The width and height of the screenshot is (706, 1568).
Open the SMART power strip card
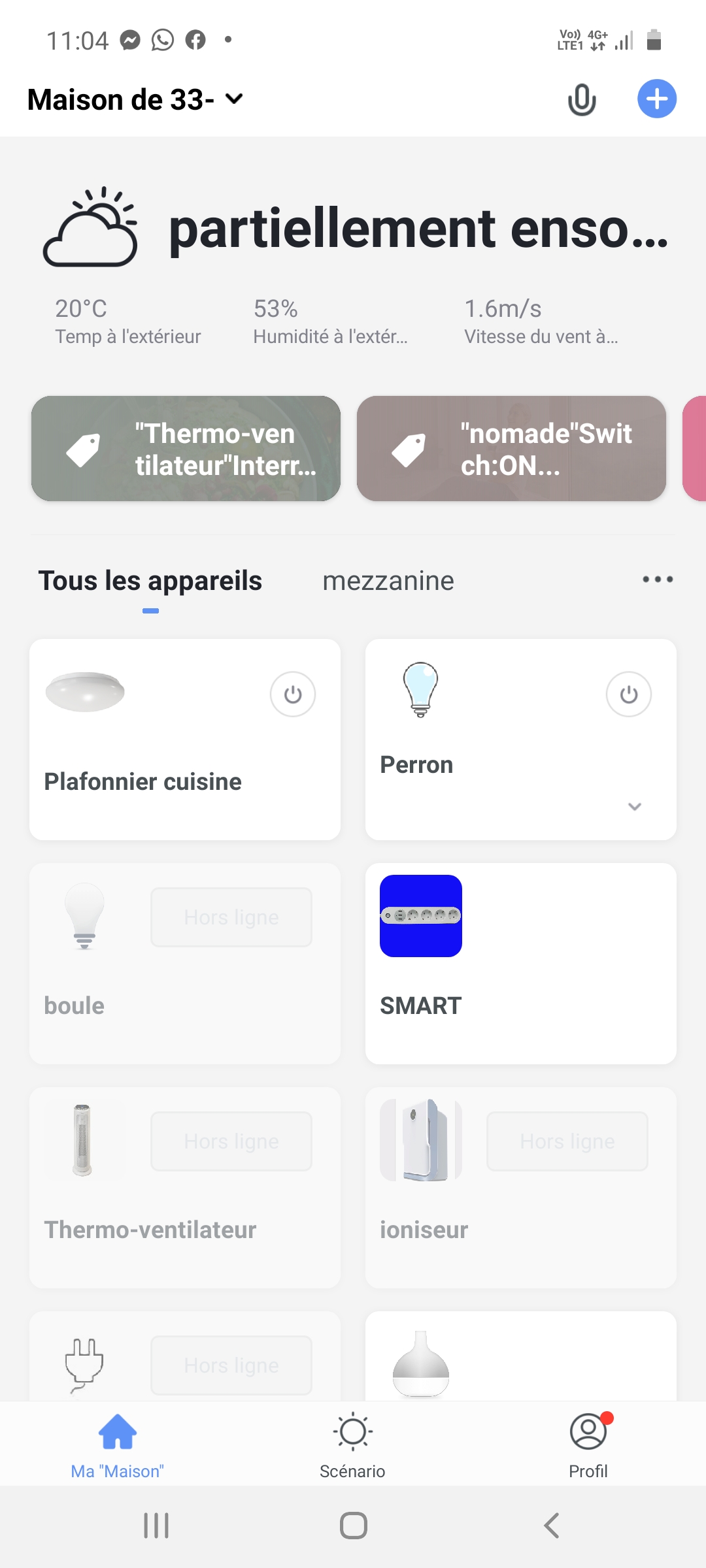[x=521, y=964]
